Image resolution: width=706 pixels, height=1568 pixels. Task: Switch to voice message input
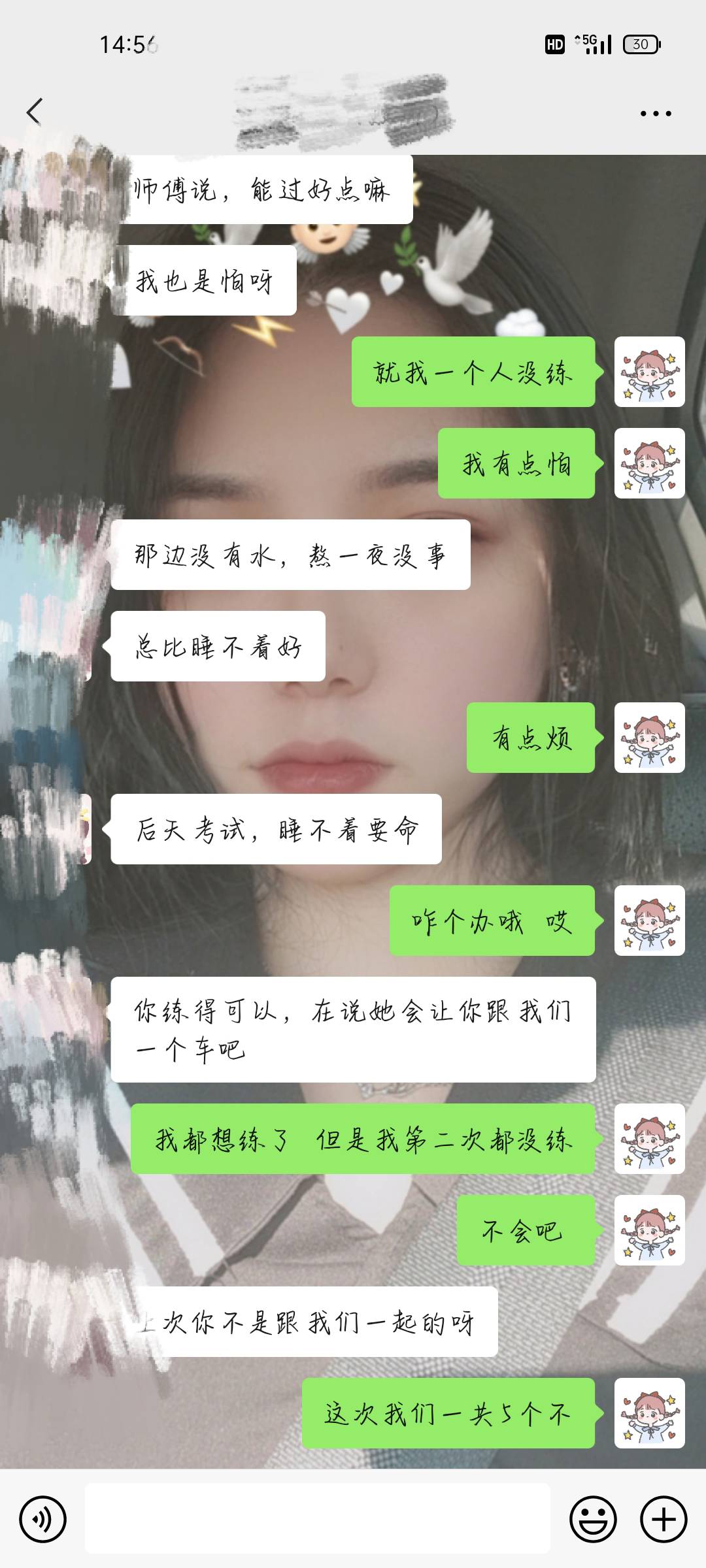pyautogui.click(x=43, y=1520)
